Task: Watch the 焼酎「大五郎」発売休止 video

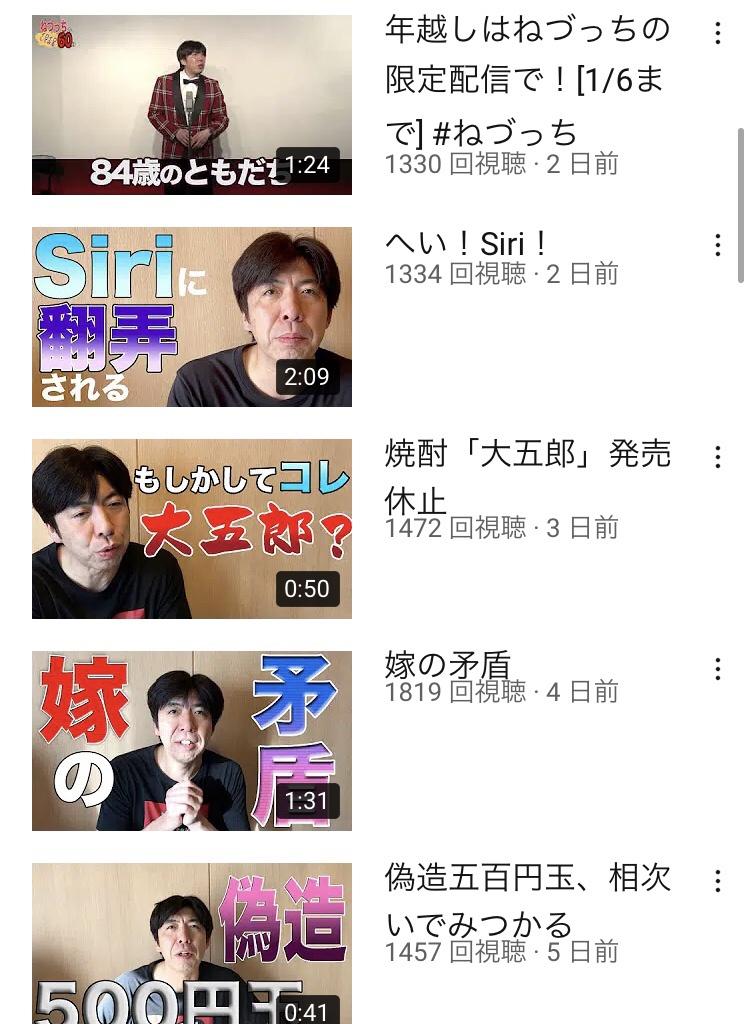Action: pyautogui.click(x=192, y=529)
